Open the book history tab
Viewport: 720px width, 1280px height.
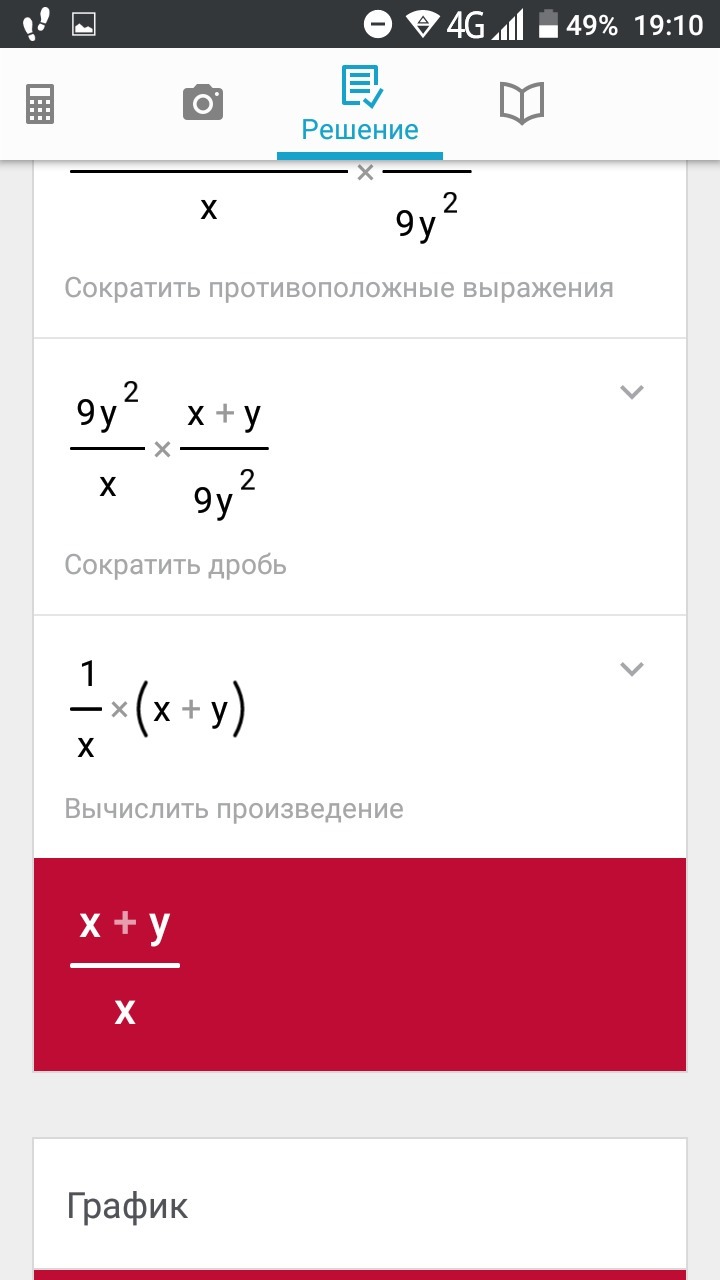pyautogui.click(x=521, y=103)
